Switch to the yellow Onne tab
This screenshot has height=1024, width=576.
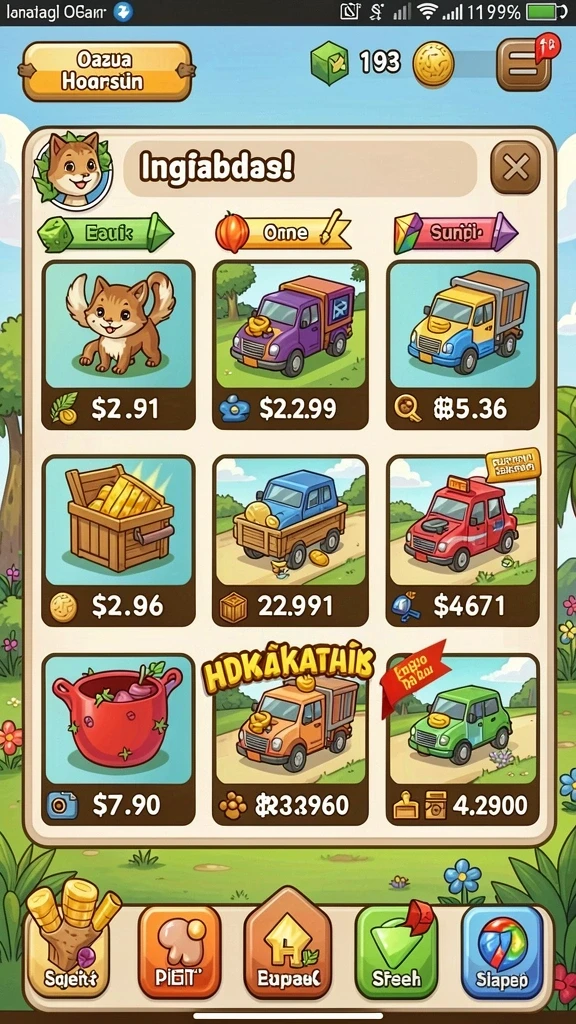click(283, 232)
